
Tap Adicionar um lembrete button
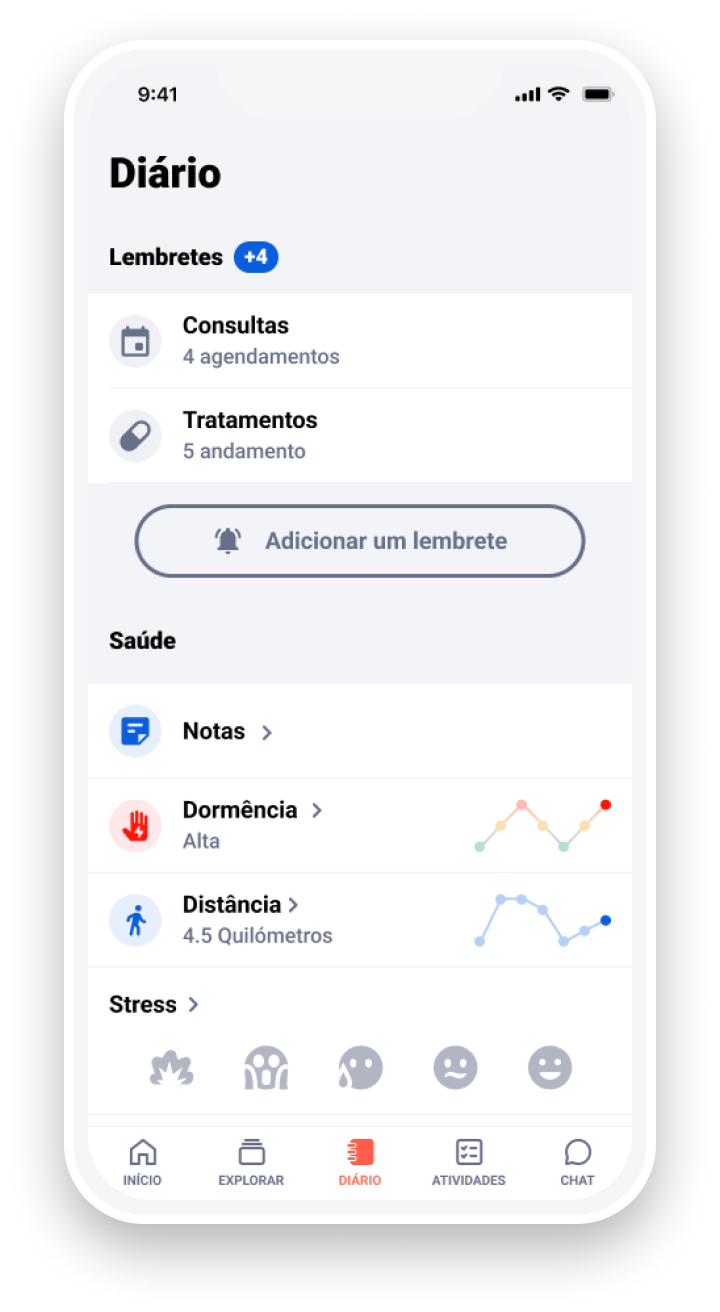(x=360, y=541)
